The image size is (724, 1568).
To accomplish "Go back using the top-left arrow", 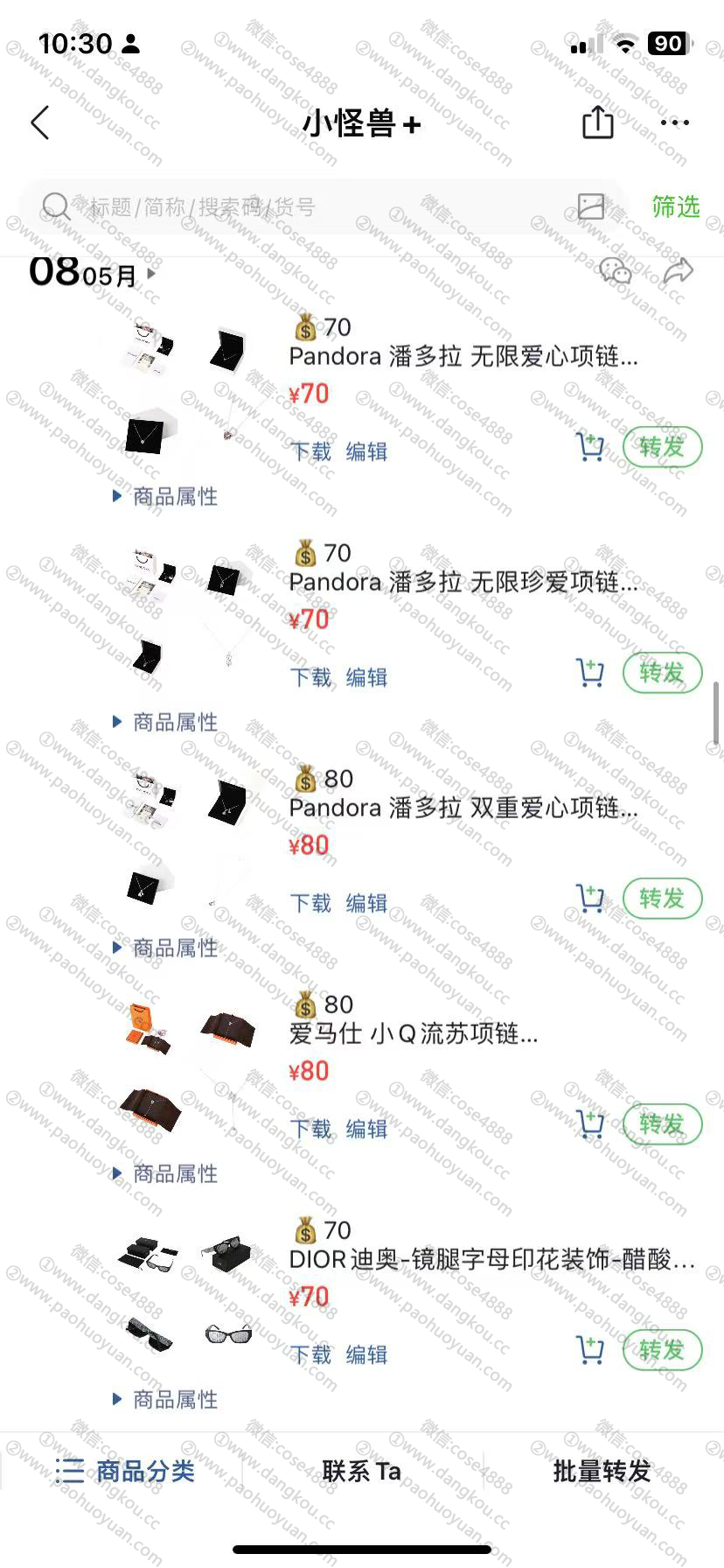I will (x=40, y=122).
